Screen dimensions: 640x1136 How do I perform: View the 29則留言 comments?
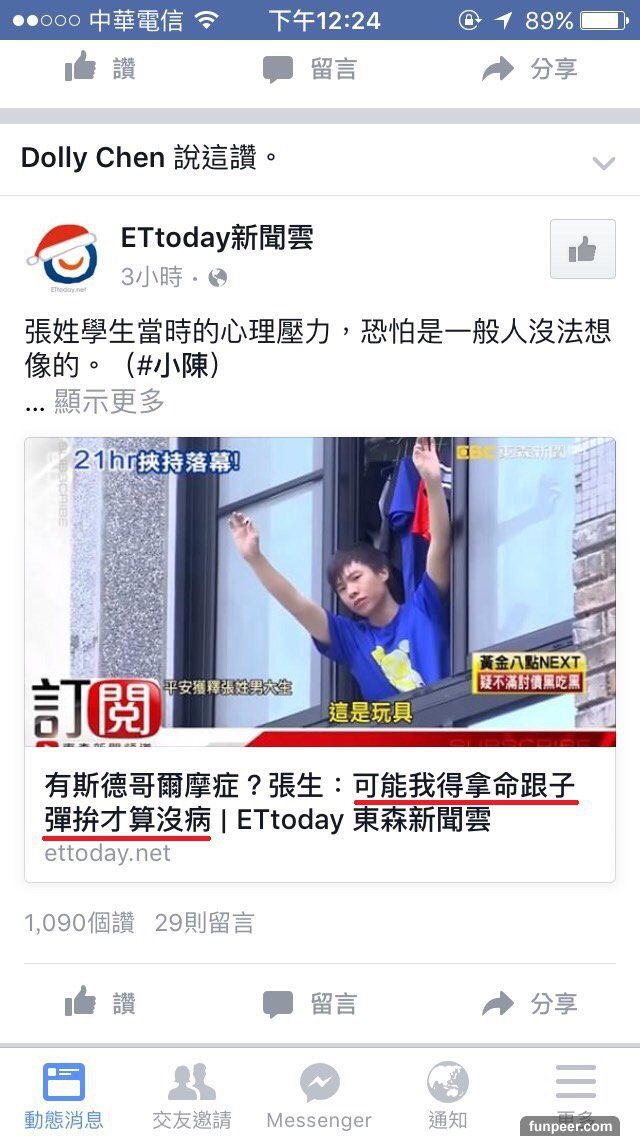tap(204, 923)
